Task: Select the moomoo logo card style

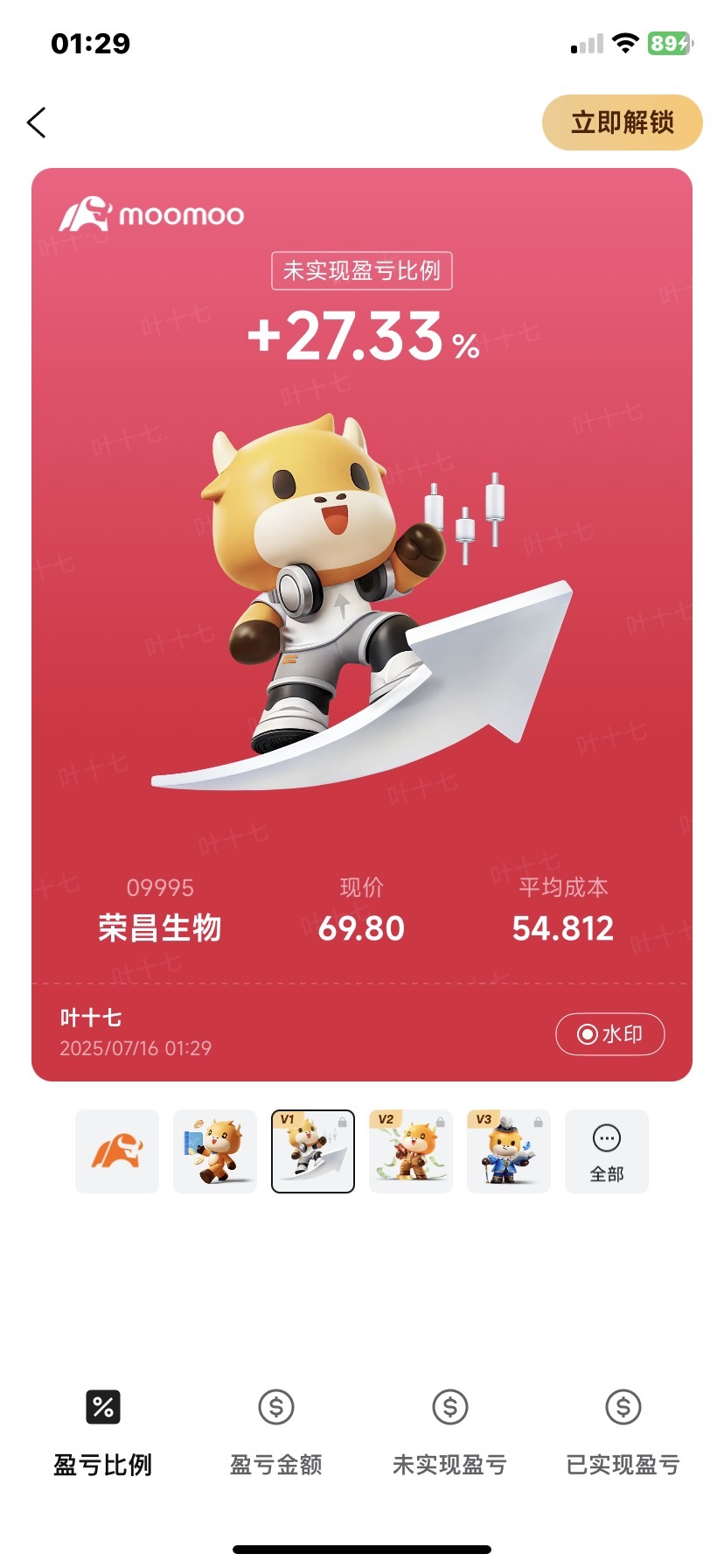Action: 117,1151
